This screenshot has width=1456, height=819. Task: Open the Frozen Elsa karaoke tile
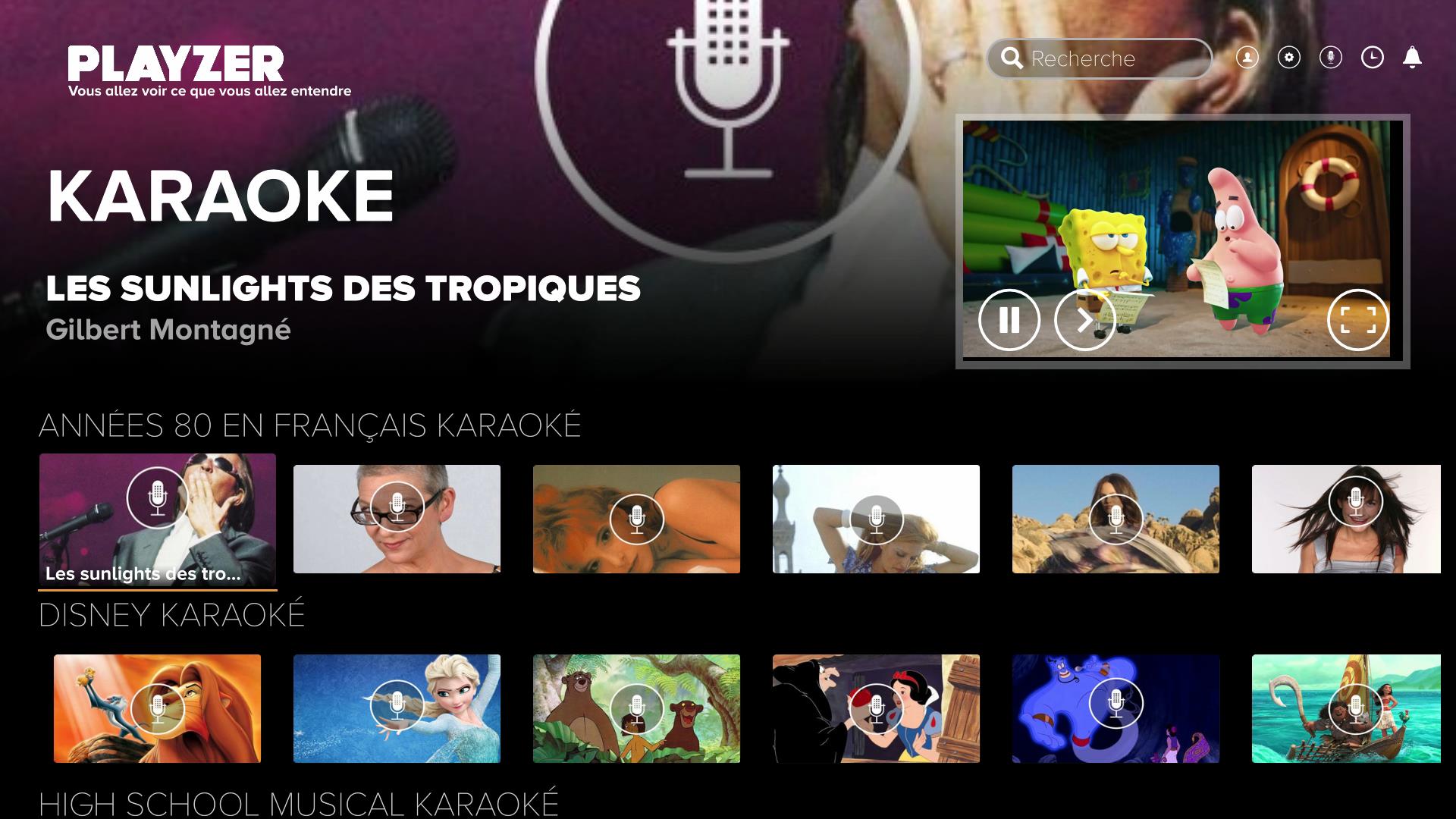pyautogui.click(x=397, y=708)
